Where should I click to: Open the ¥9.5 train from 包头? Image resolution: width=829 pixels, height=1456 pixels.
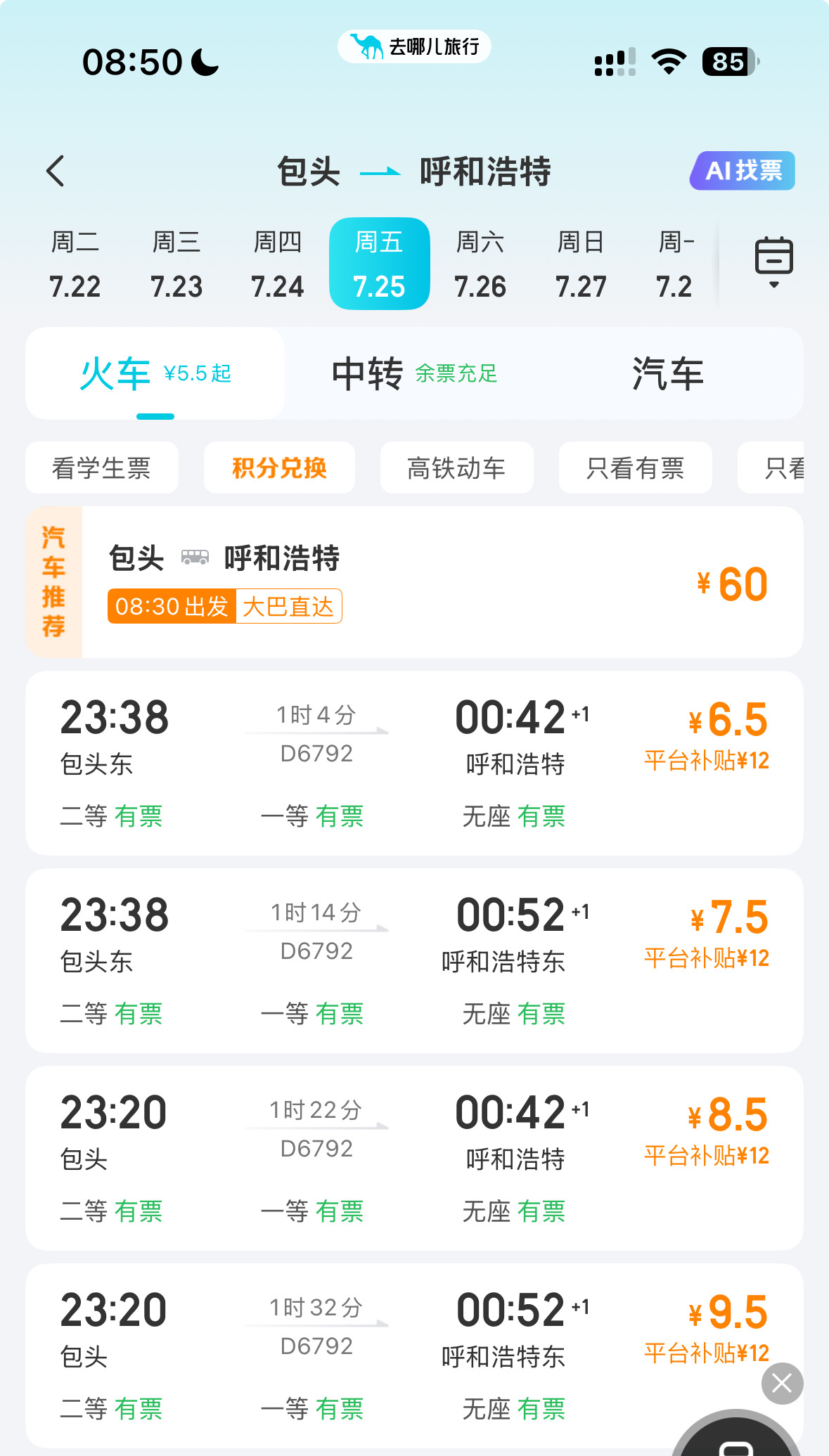(x=415, y=1355)
